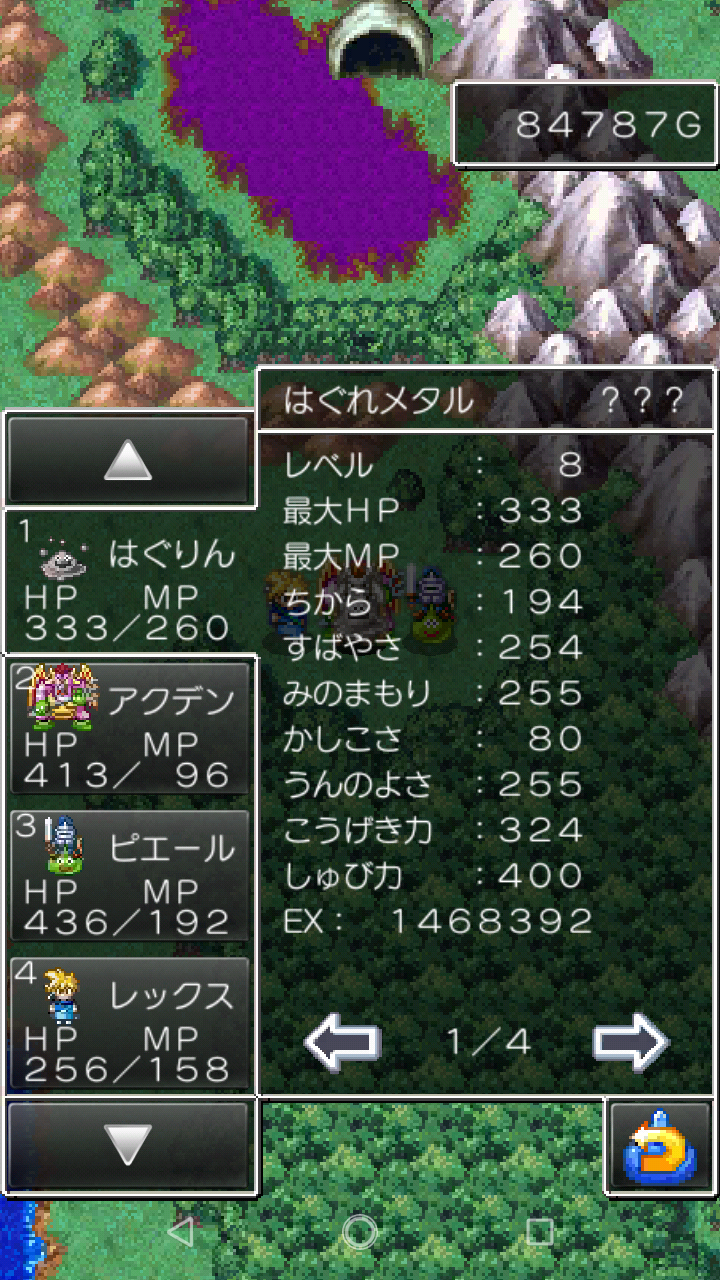Tap the Android back button
Viewport: 720px width, 1280px height.
coord(180,1231)
